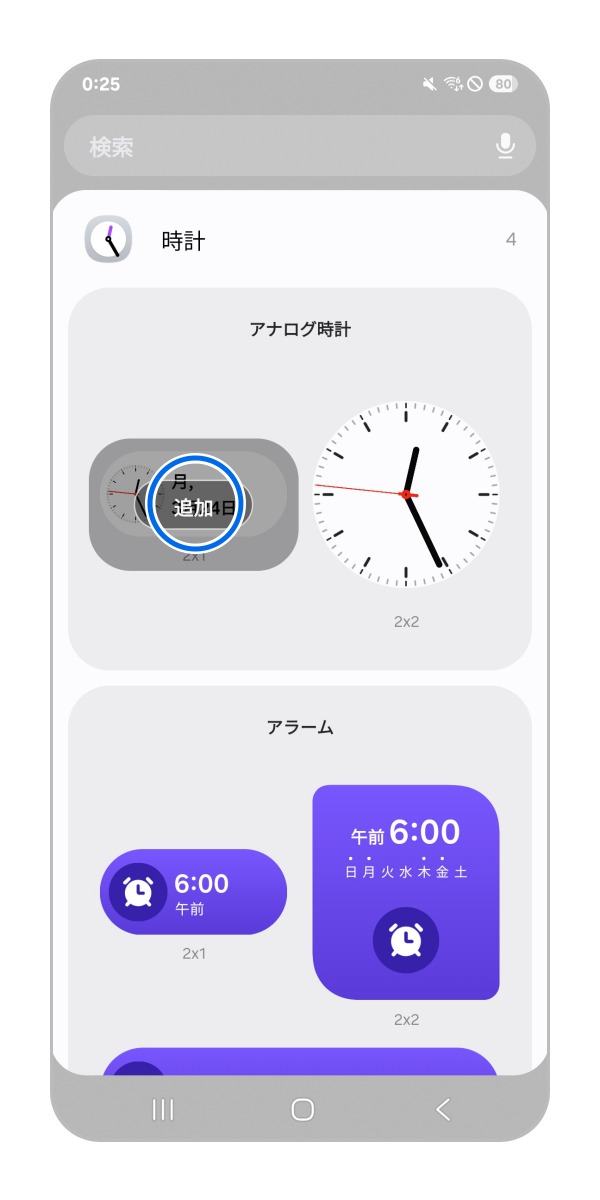Select the 2x1 alarm widget
Screen dimensions: 600x1200
(194, 891)
